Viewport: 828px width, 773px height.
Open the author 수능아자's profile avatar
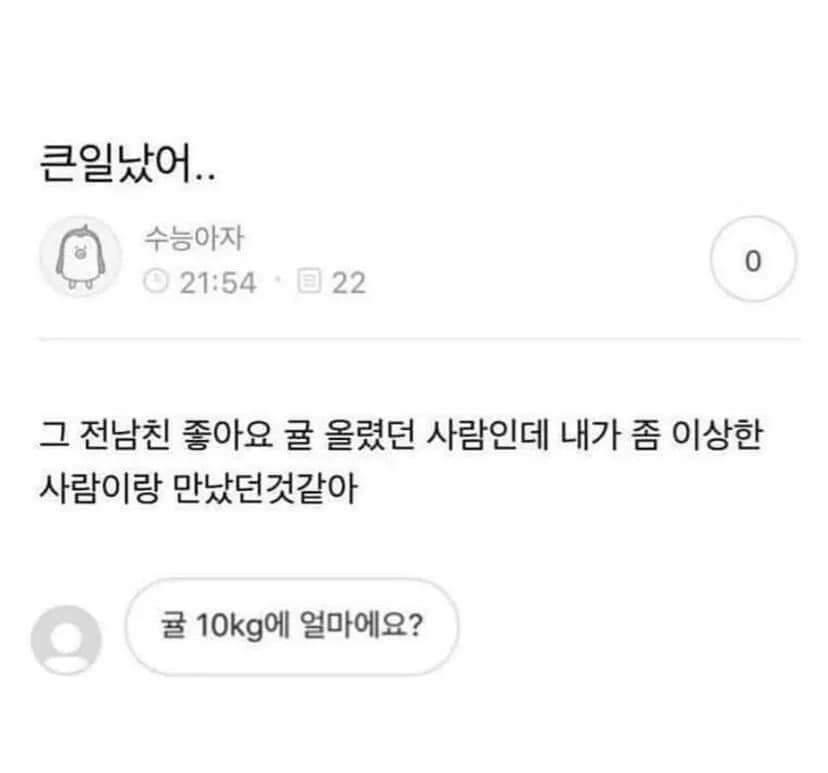(x=80, y=257)
